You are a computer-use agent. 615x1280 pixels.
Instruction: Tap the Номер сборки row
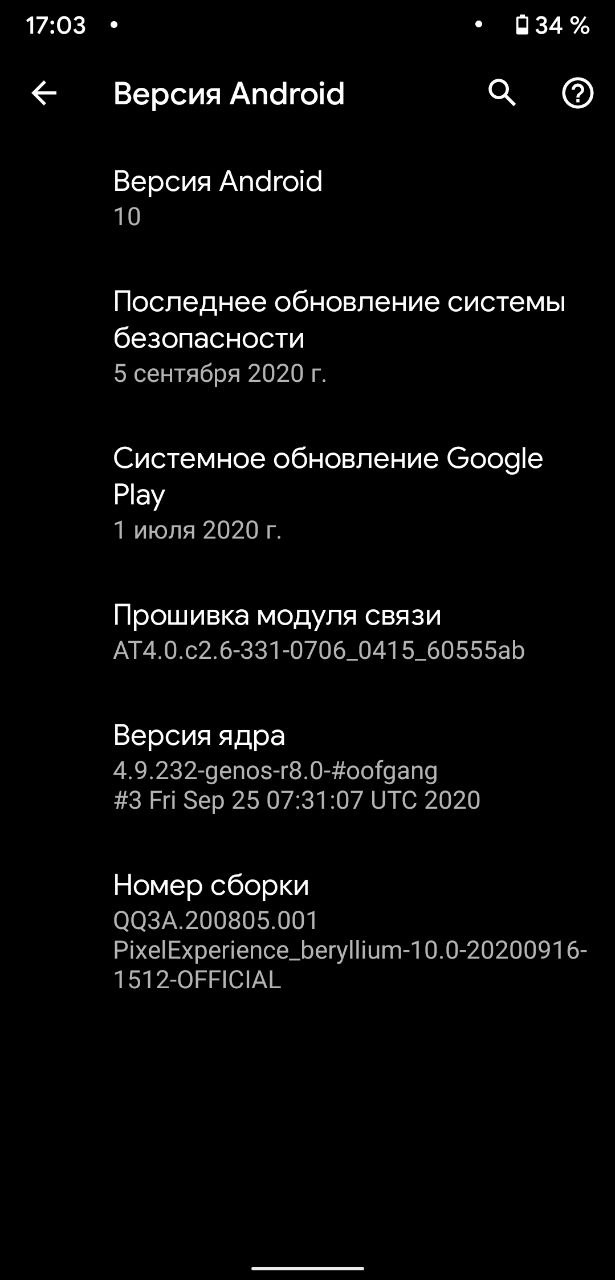pos(307,932)
